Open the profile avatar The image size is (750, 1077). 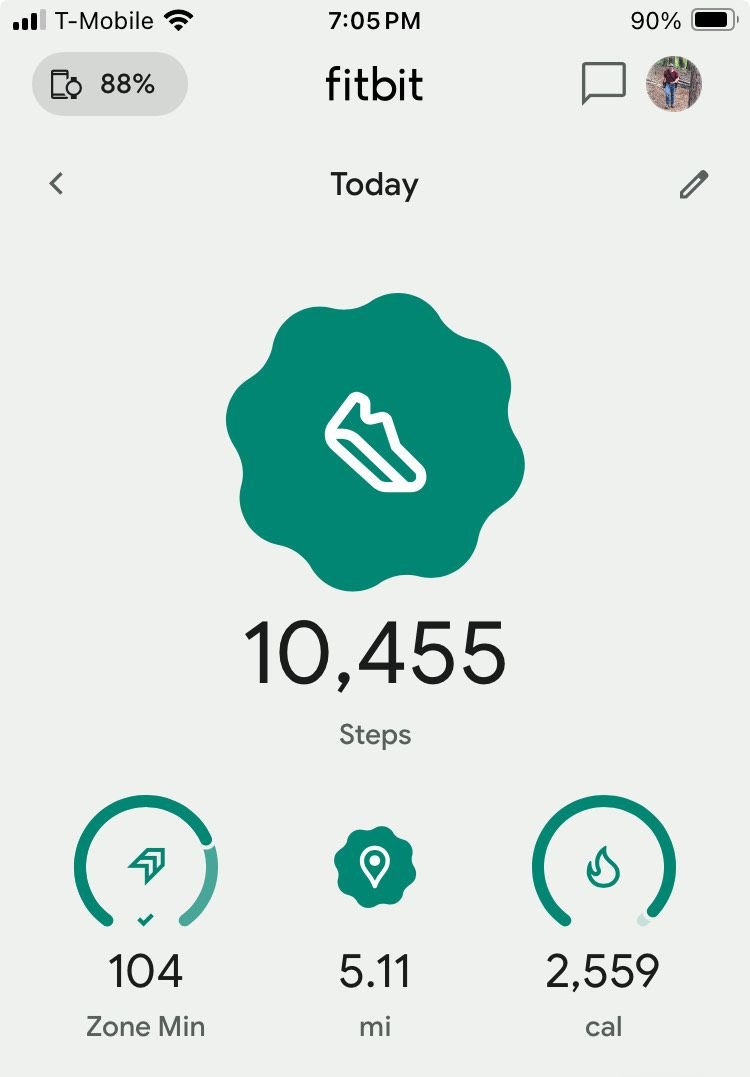tap(673, 85)
